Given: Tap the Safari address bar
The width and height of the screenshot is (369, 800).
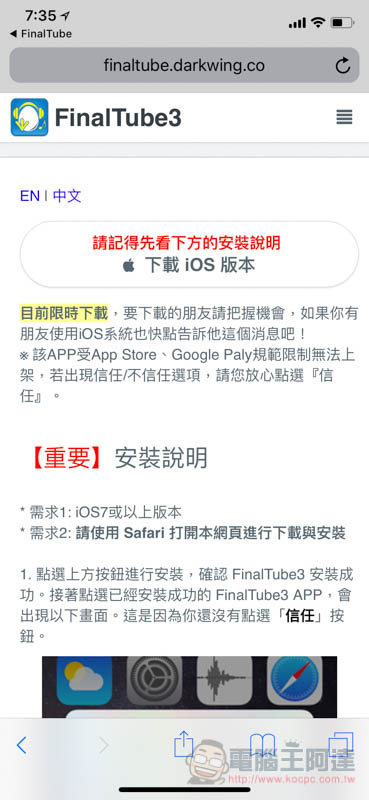Looking at the screenshot, I should (x=184, y=65).
